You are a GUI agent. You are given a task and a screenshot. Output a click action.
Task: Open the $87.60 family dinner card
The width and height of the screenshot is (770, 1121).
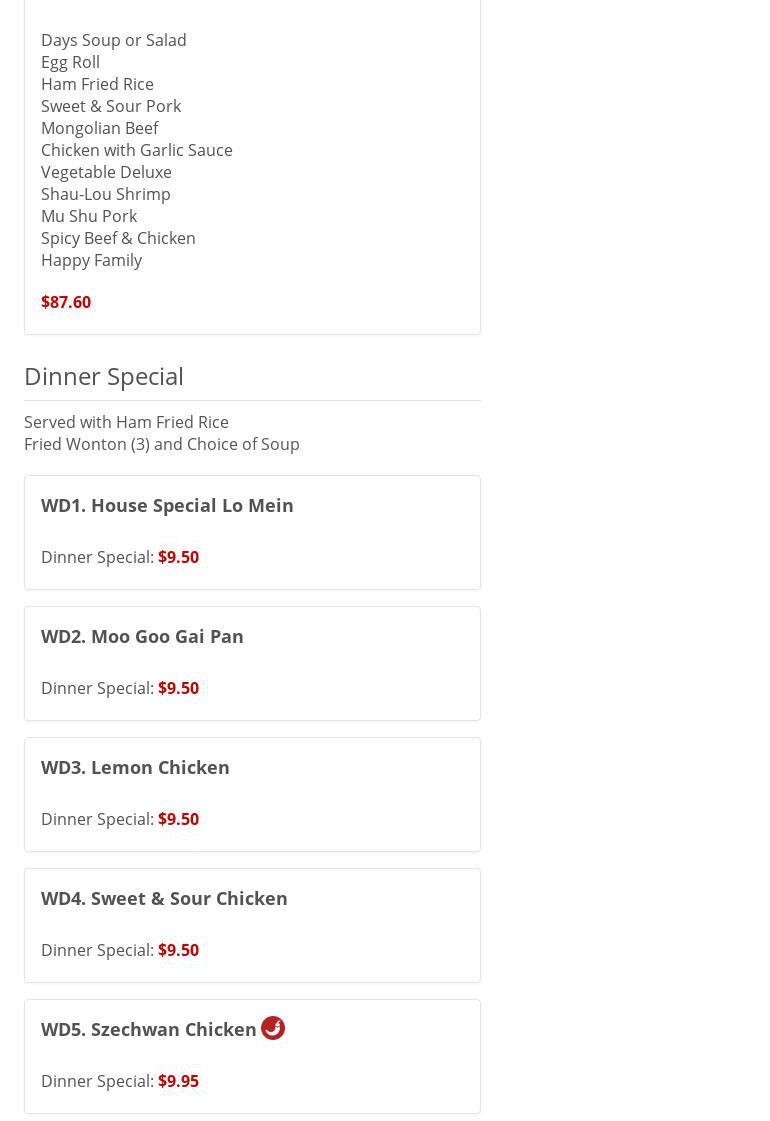[x=252, y=170]
